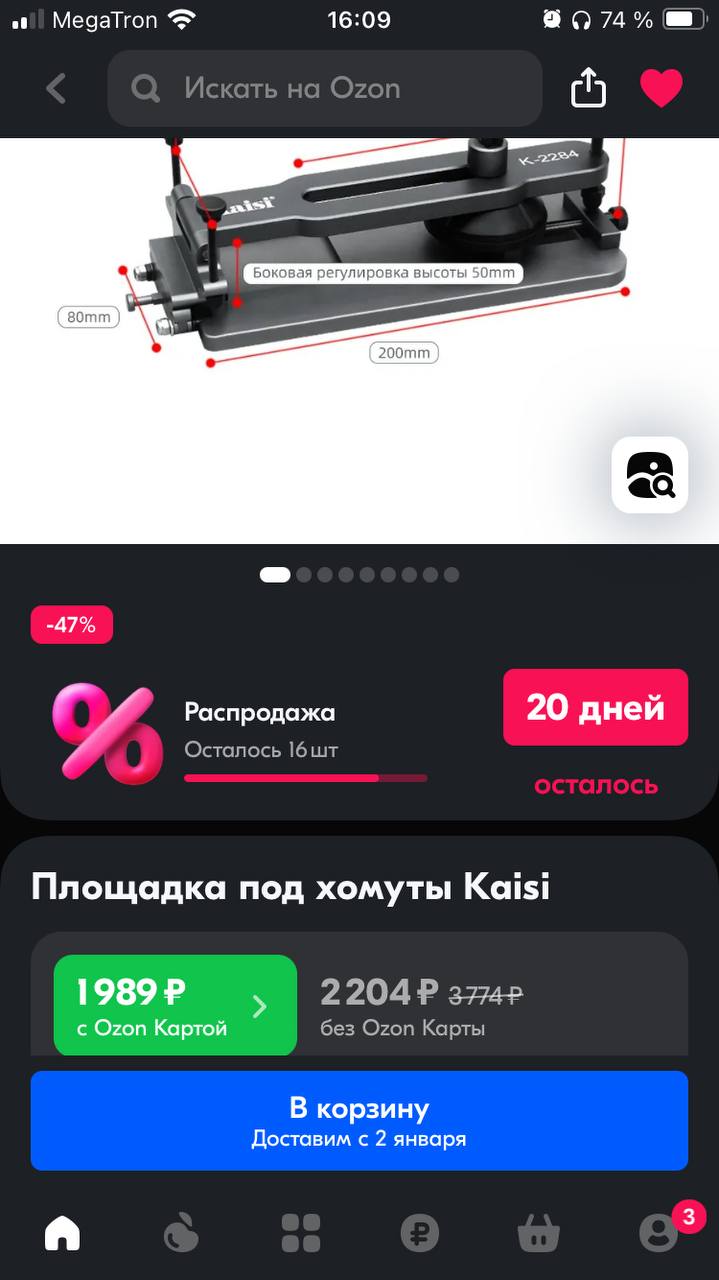Open the ruble finance tab
Image resolution: width=719 pixels, height=1280 pixels.
(x=420, y=1232)
